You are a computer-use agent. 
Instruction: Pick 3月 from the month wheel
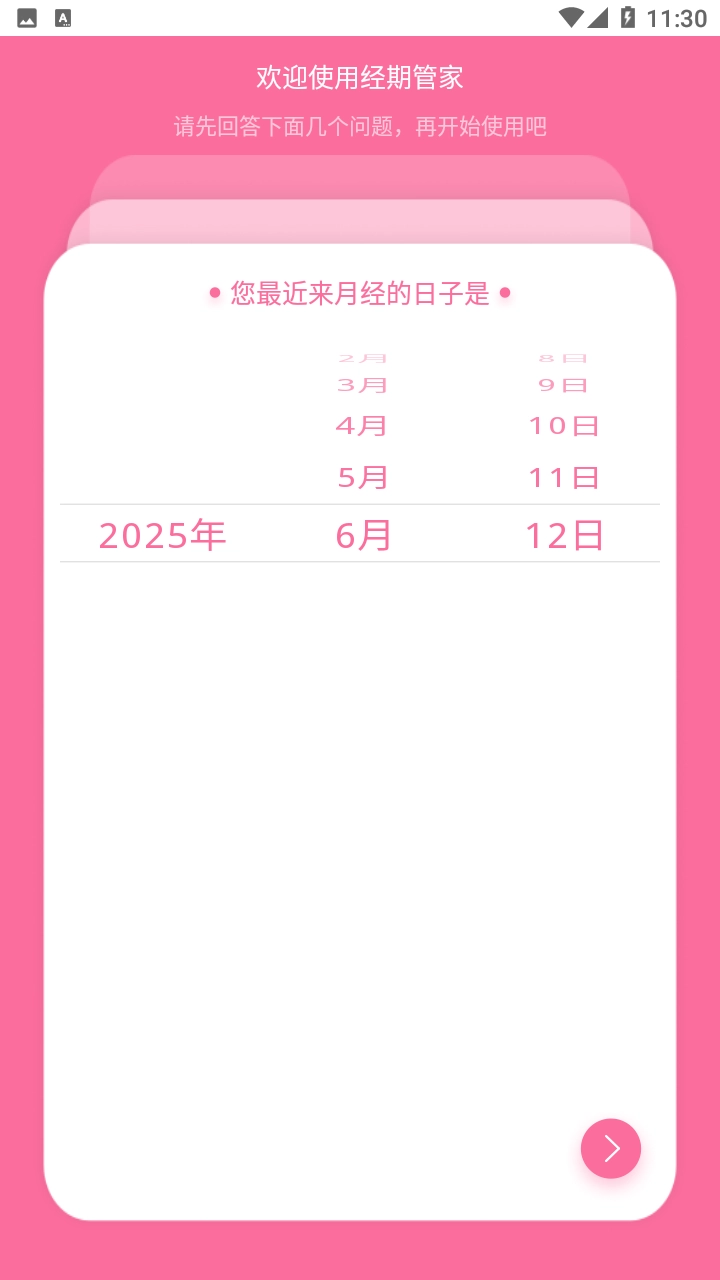(362, 385)
